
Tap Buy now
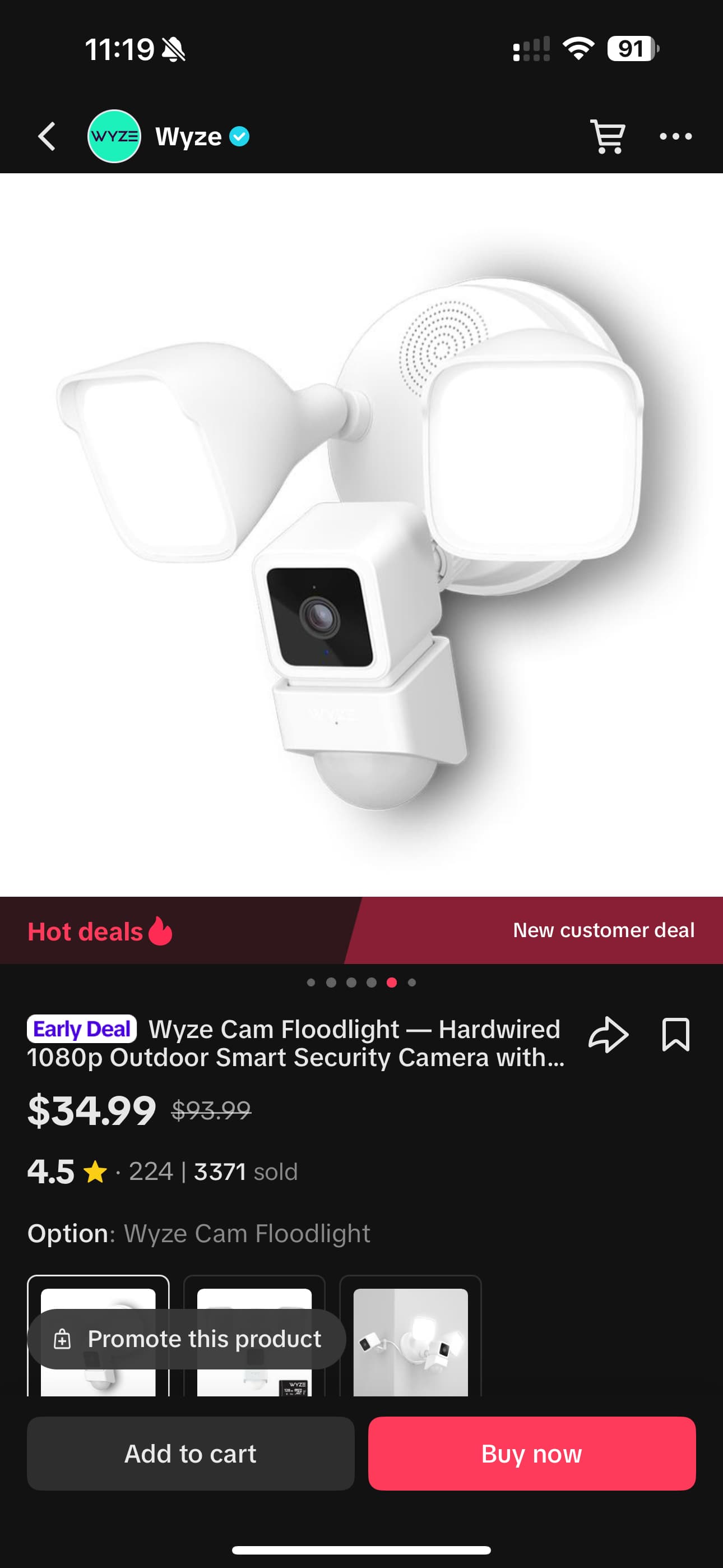tap(531, 1454)
